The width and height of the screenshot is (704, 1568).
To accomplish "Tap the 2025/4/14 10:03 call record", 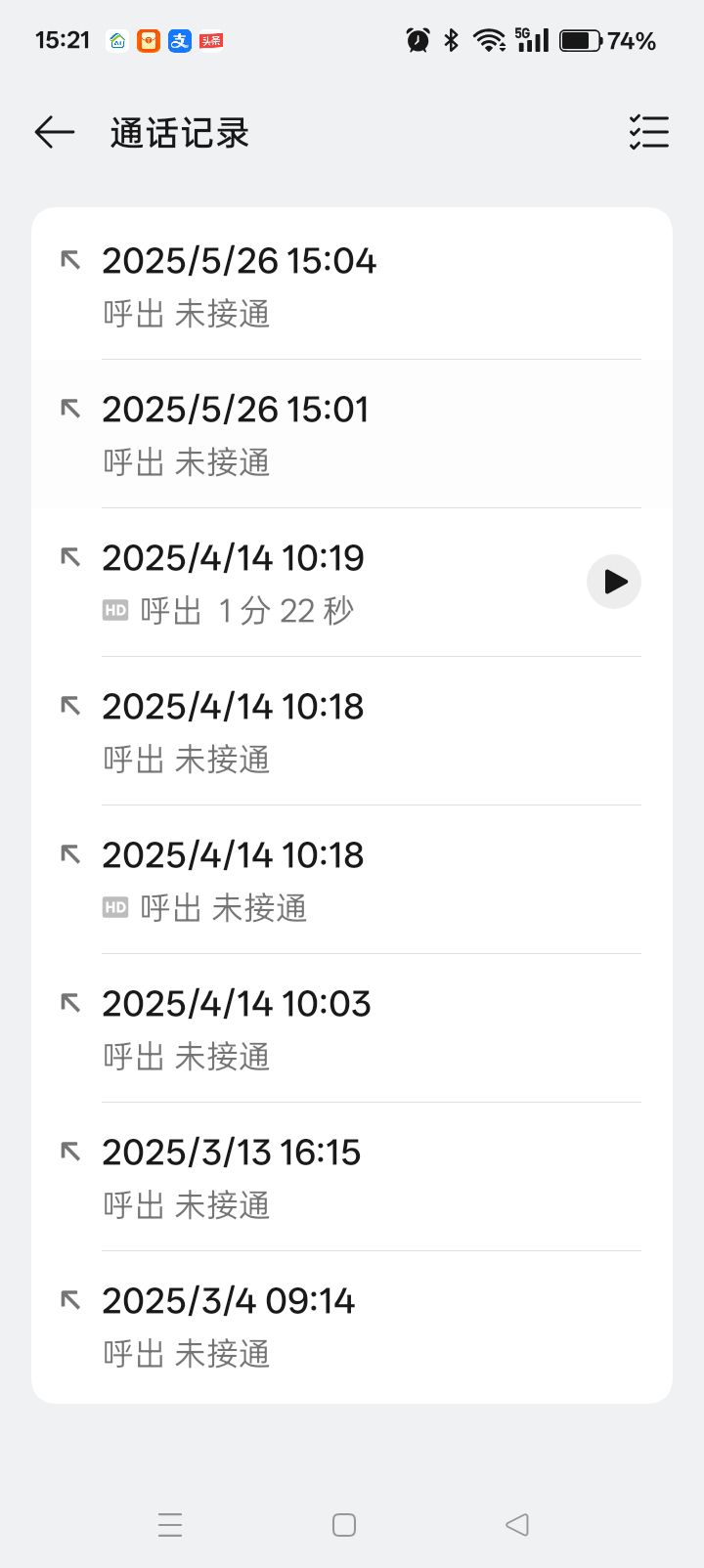I will coord(352,1028).
